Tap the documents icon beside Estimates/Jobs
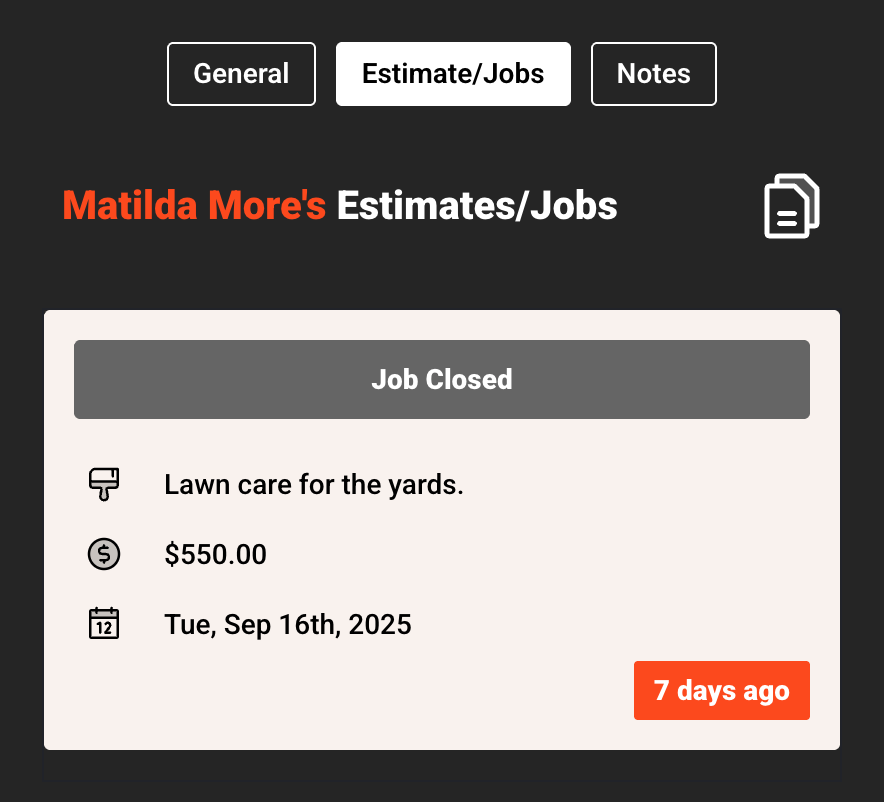The image size is (884, 802). tap(791, 207)
